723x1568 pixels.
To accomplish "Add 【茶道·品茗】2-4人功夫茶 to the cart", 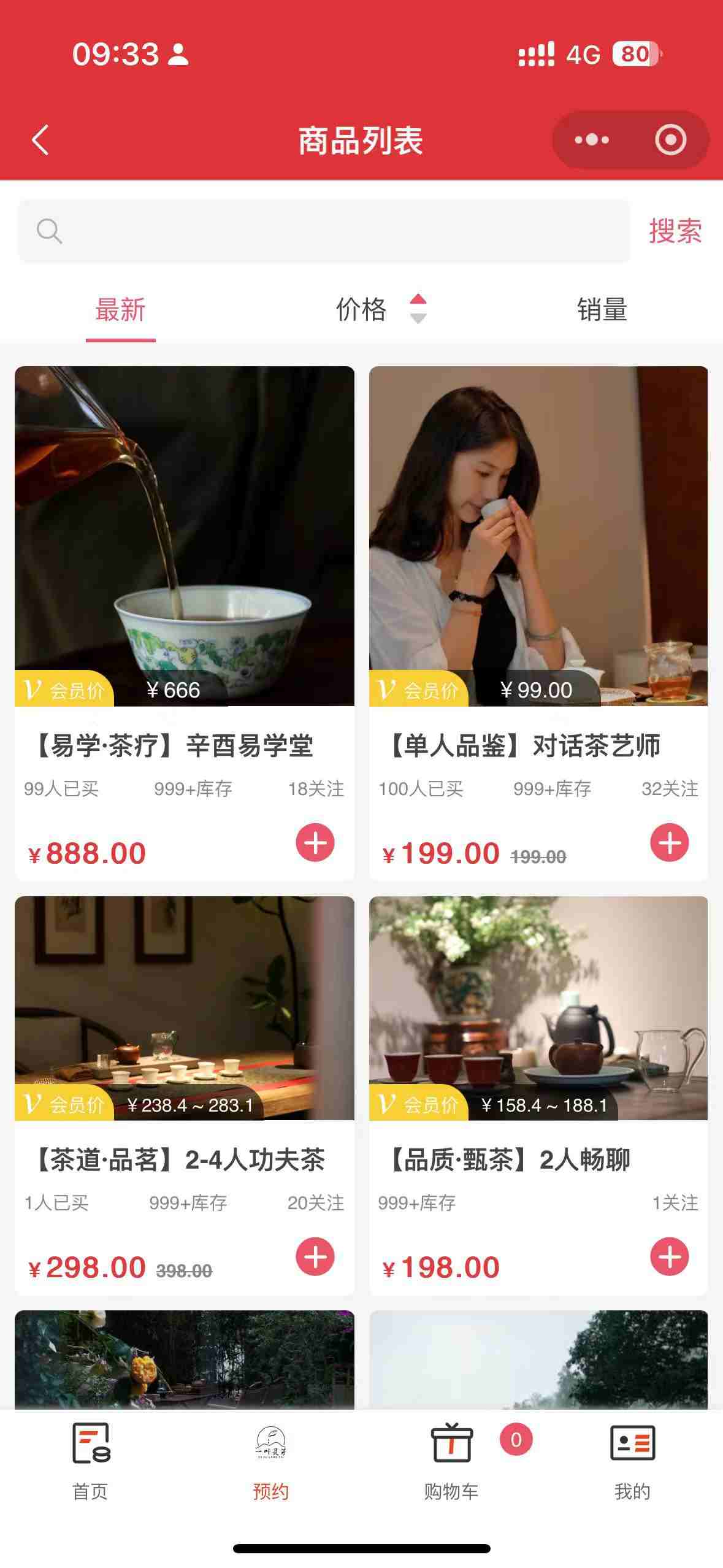I will coord(315,1256).
